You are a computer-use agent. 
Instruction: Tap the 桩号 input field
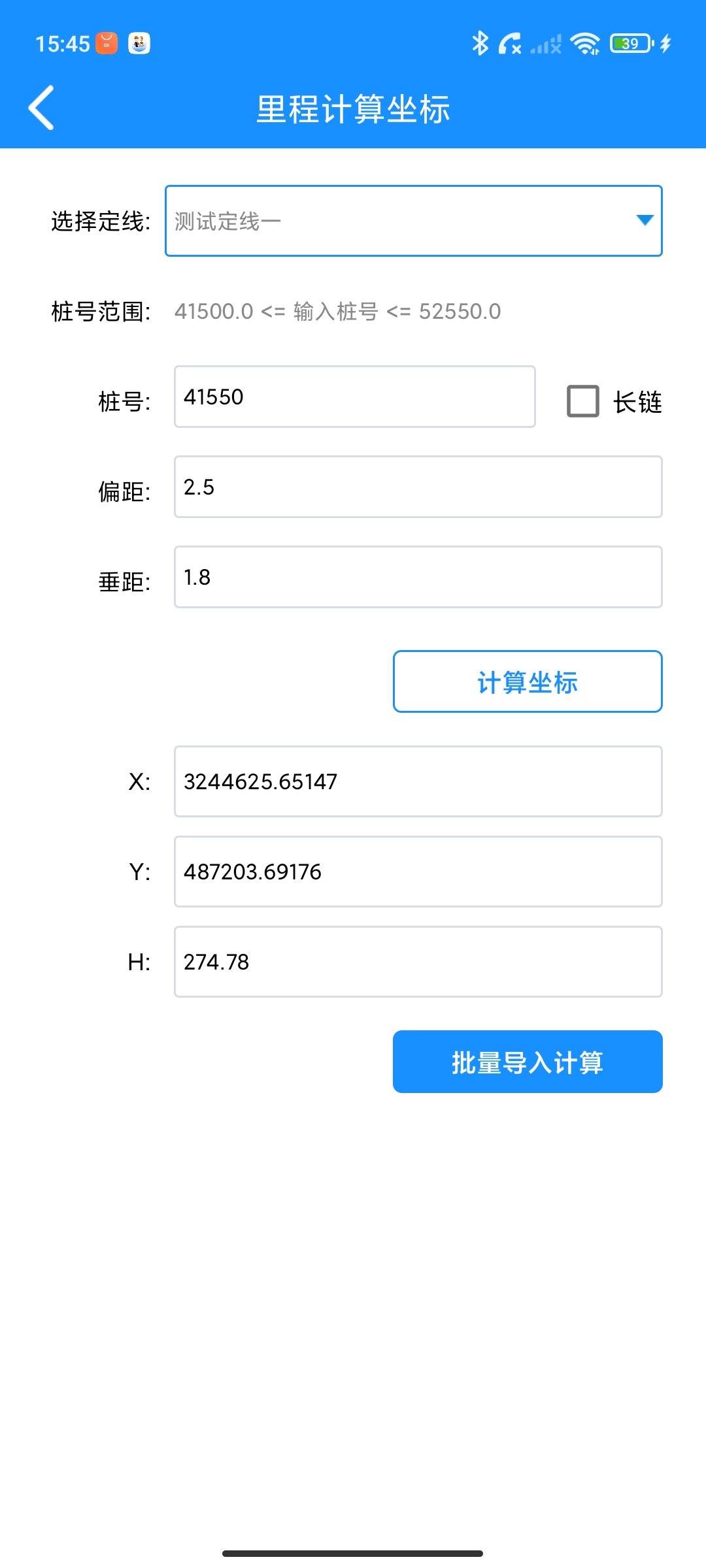354,397
